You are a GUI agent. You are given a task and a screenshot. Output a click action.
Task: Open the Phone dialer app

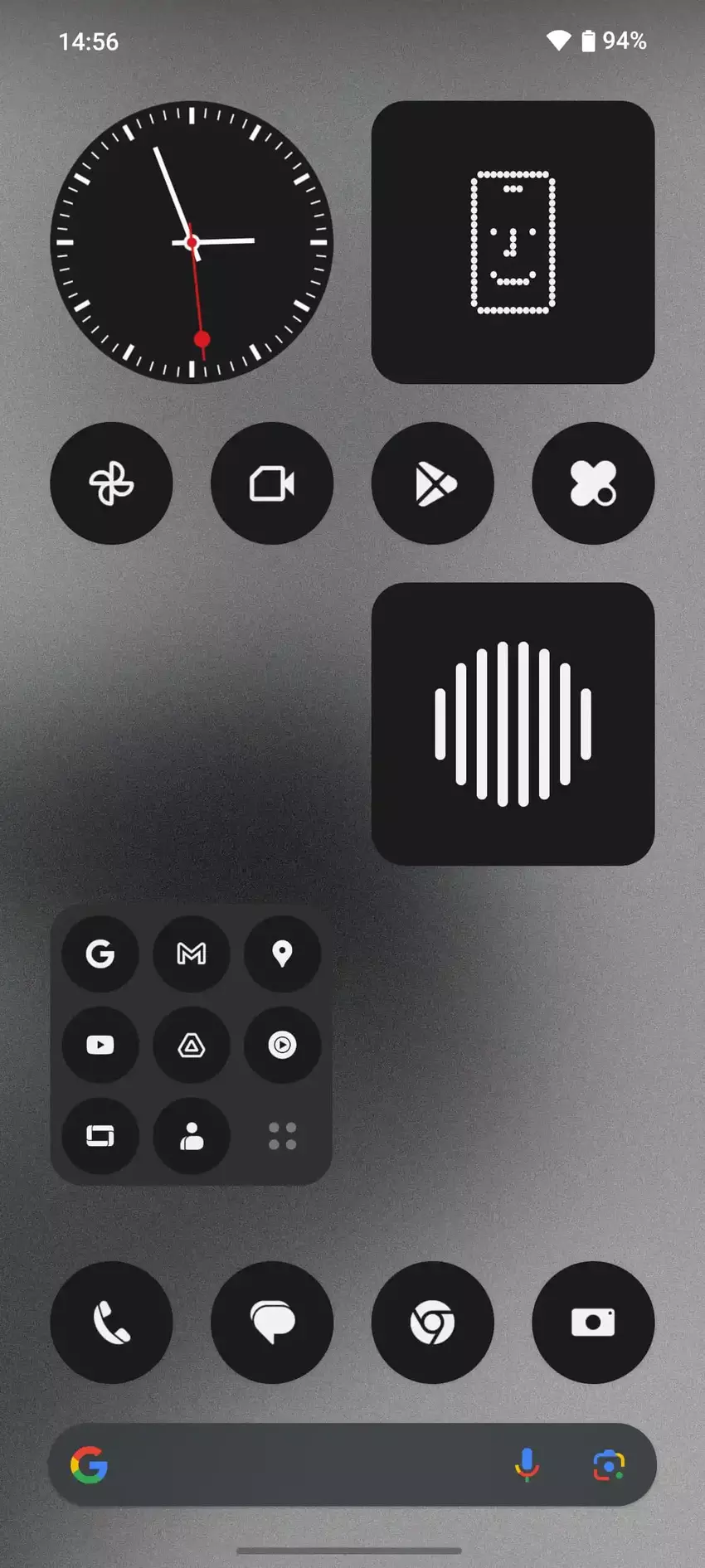coord(111,1322)
